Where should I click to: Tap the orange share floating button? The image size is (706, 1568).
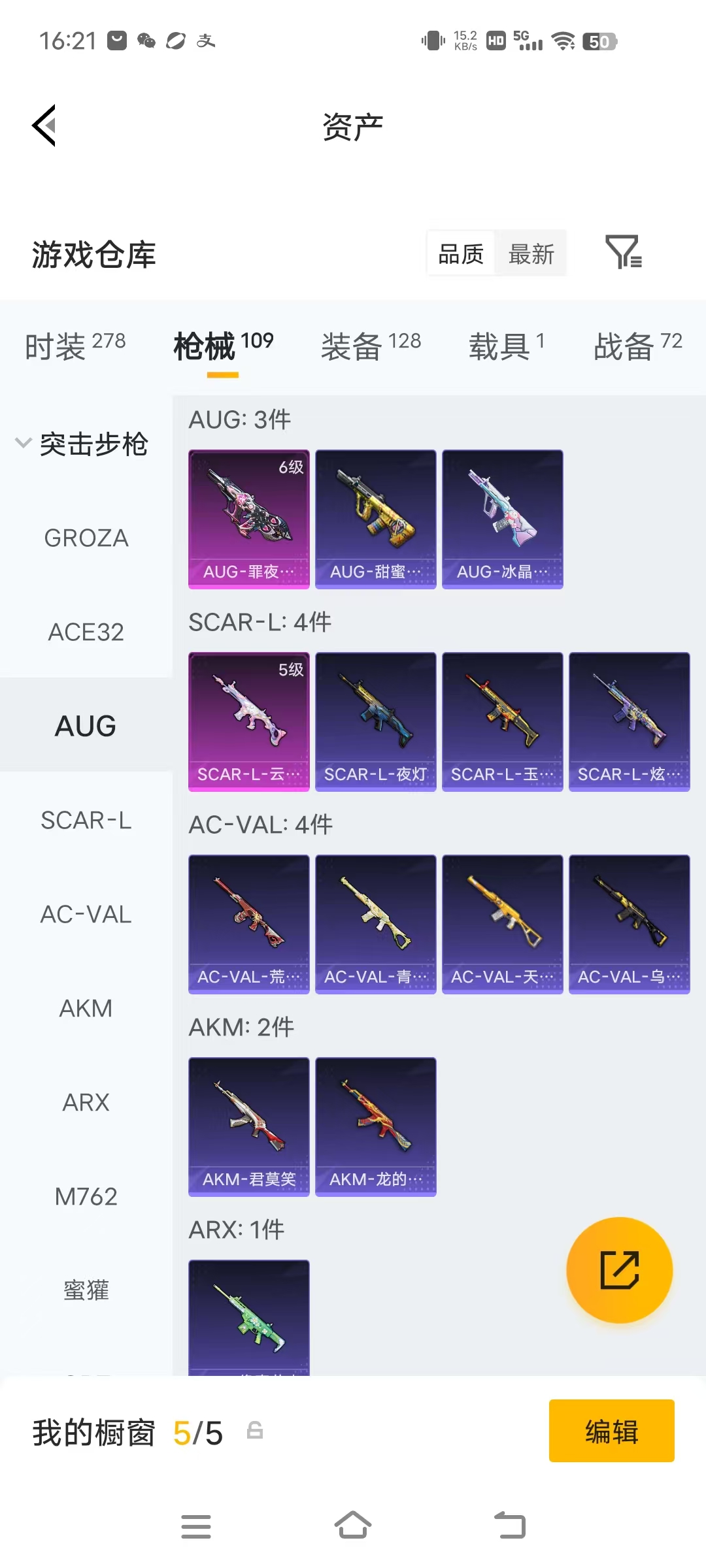(x=619, y=1270)
